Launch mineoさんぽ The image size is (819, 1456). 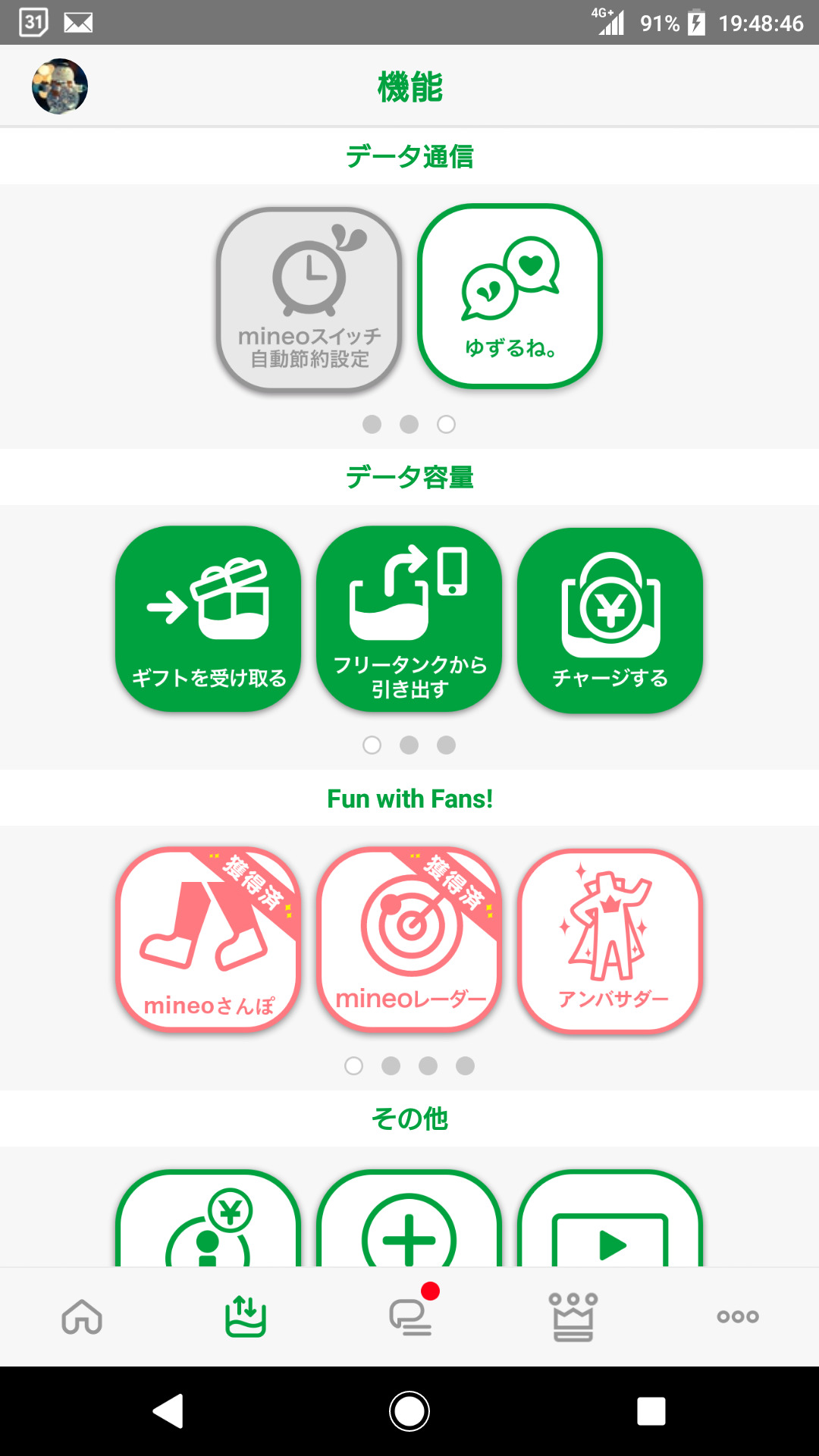(209, 940)
